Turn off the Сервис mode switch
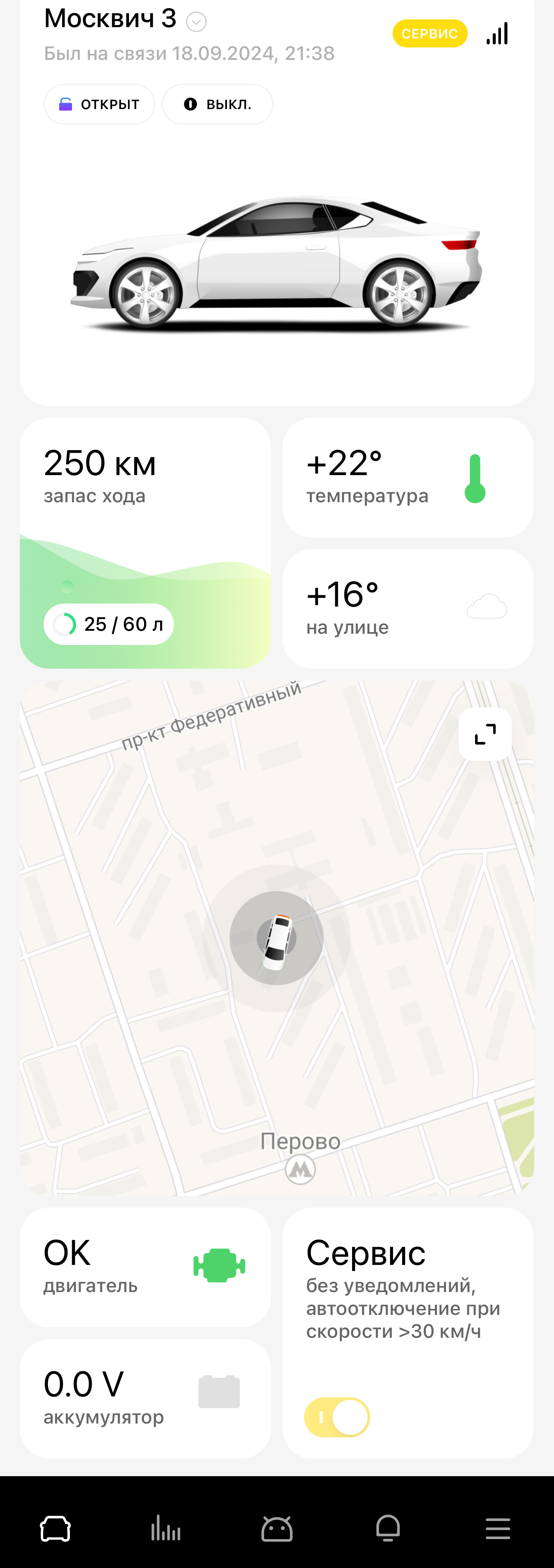 click(x=337, y=1417)
